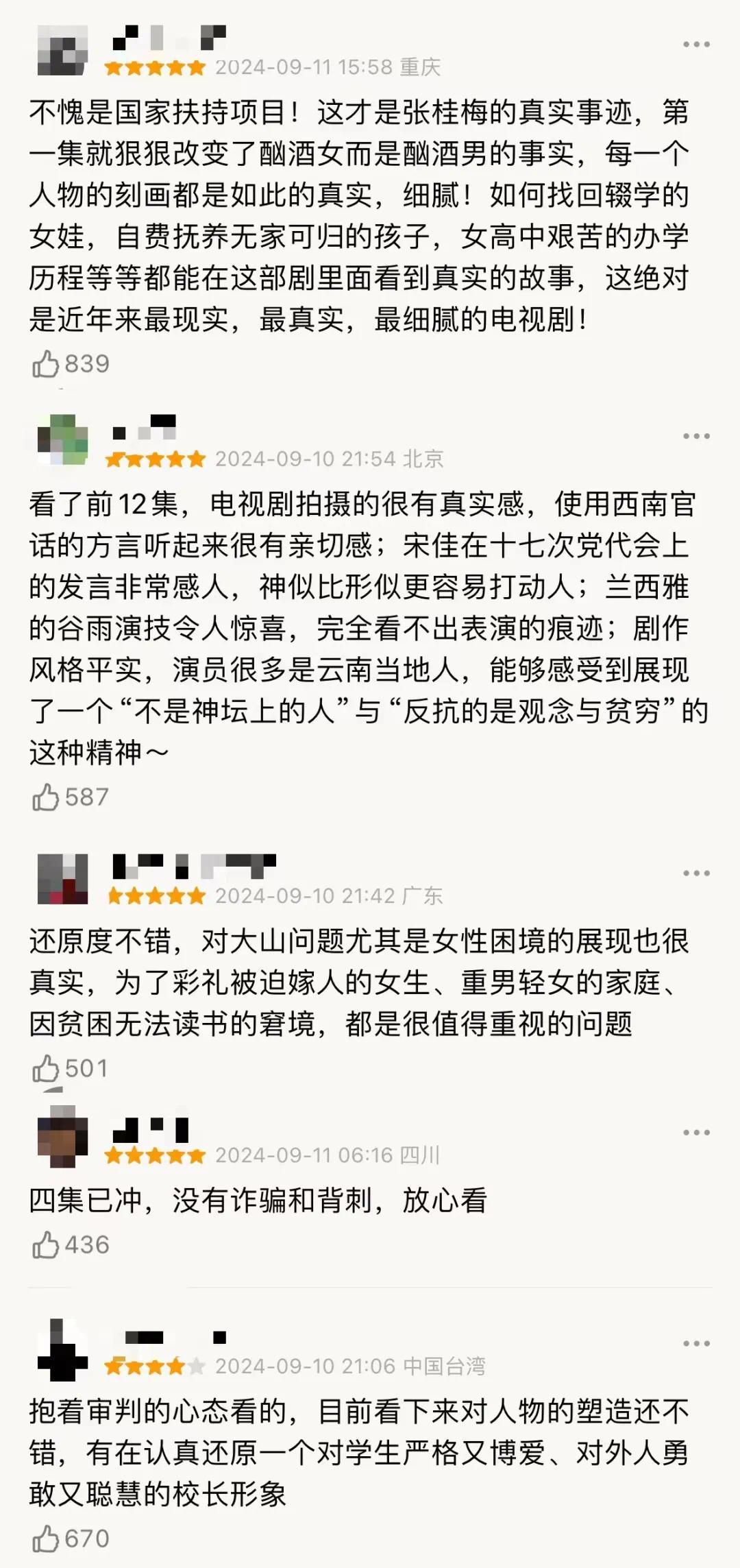Open the Guangdong reviewer's avatar
This screenshot has height=1568, width=740.
coord(62,879)
